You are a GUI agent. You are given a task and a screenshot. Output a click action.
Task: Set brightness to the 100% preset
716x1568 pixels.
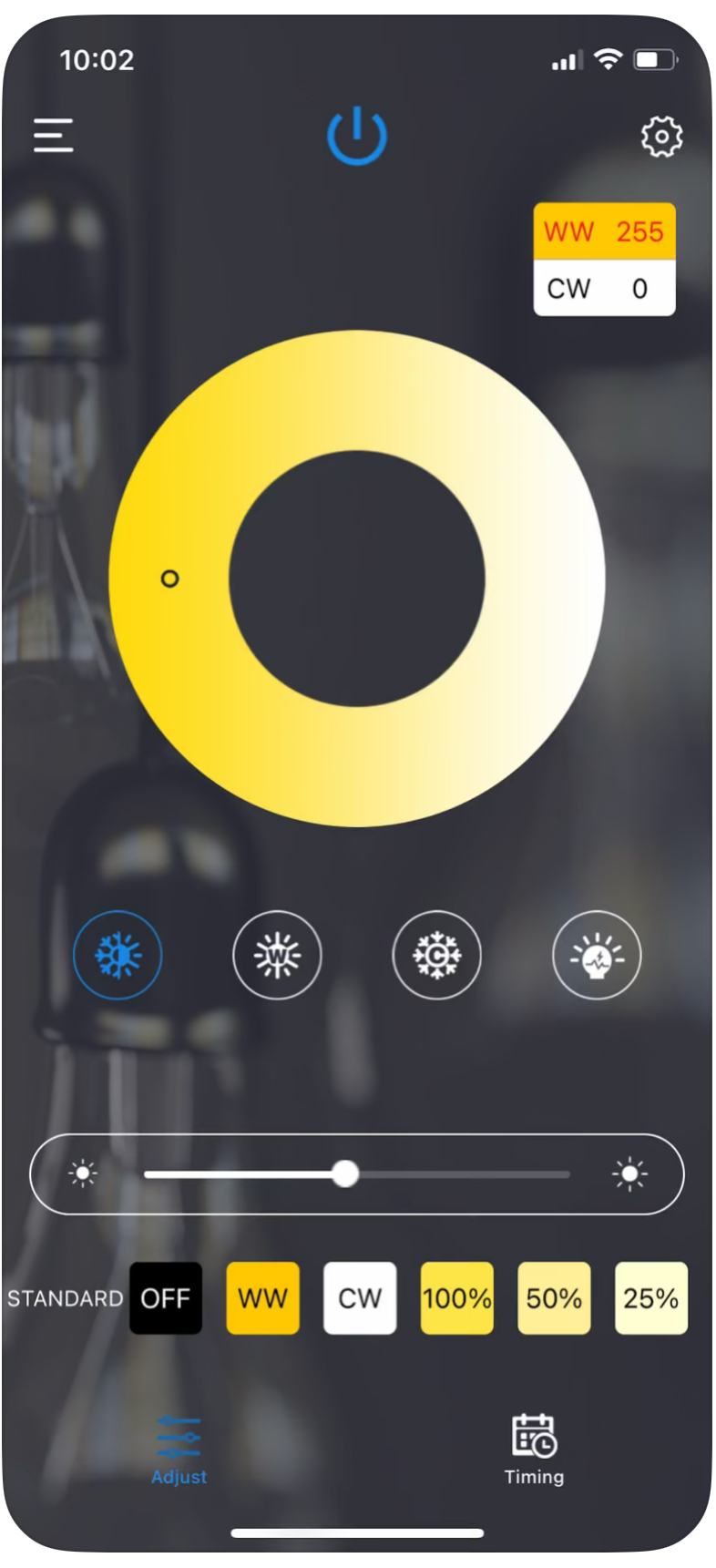coord(456,1298)
